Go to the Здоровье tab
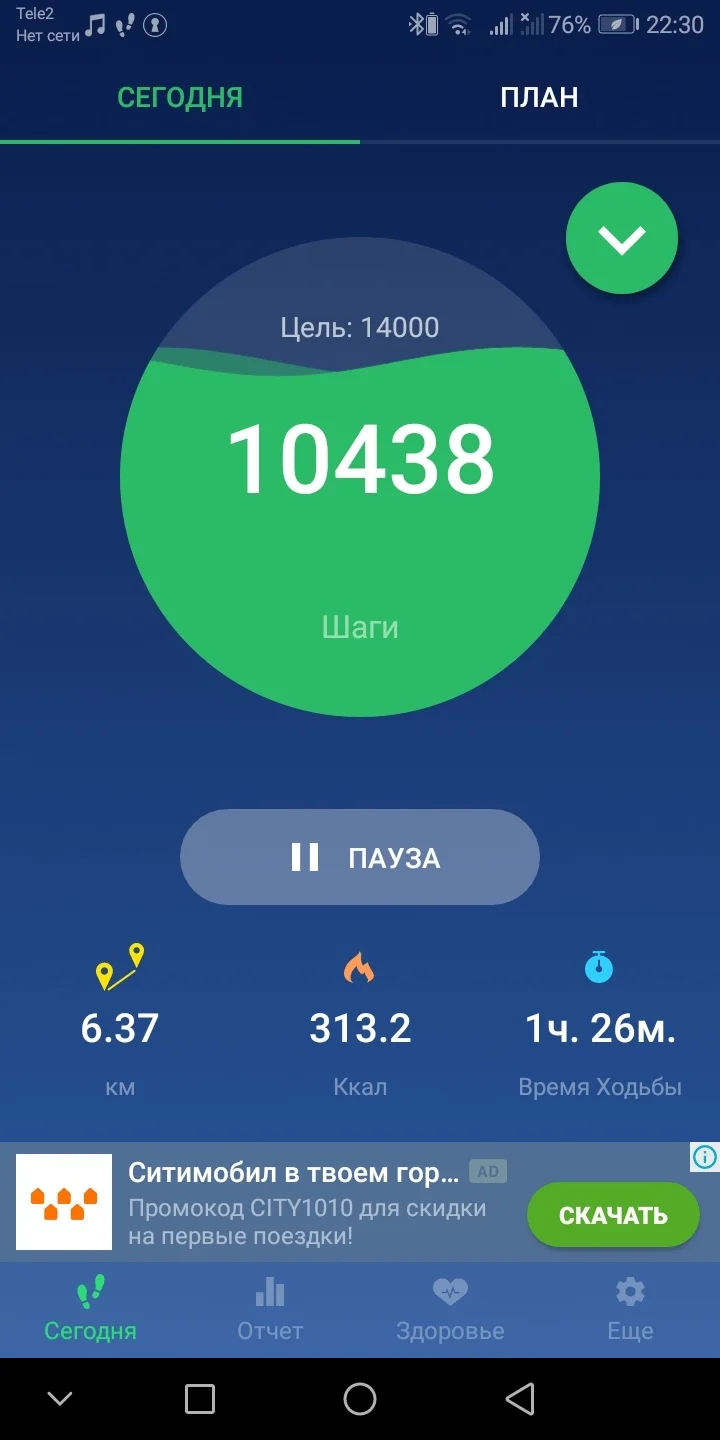The height and width of the screenshot is (1440, 720). (450, 1310)
